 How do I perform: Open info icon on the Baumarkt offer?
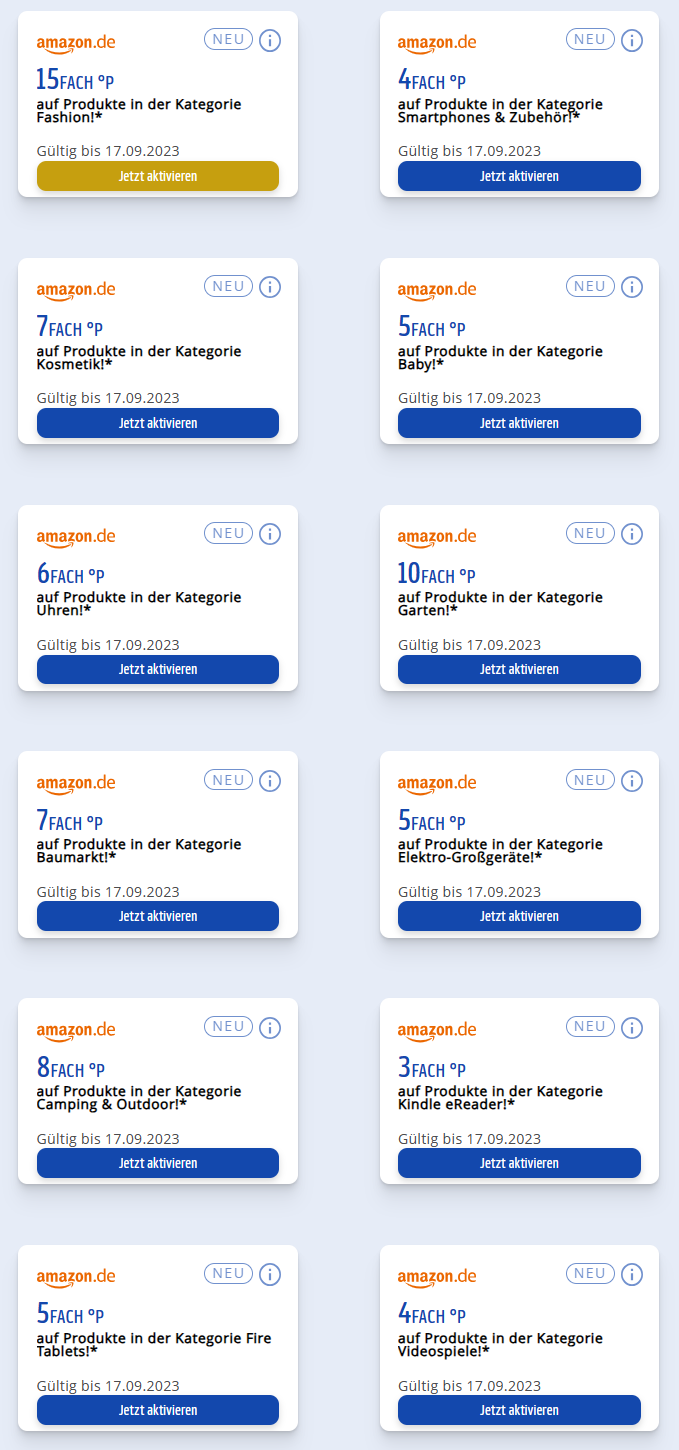pos(270,780)
